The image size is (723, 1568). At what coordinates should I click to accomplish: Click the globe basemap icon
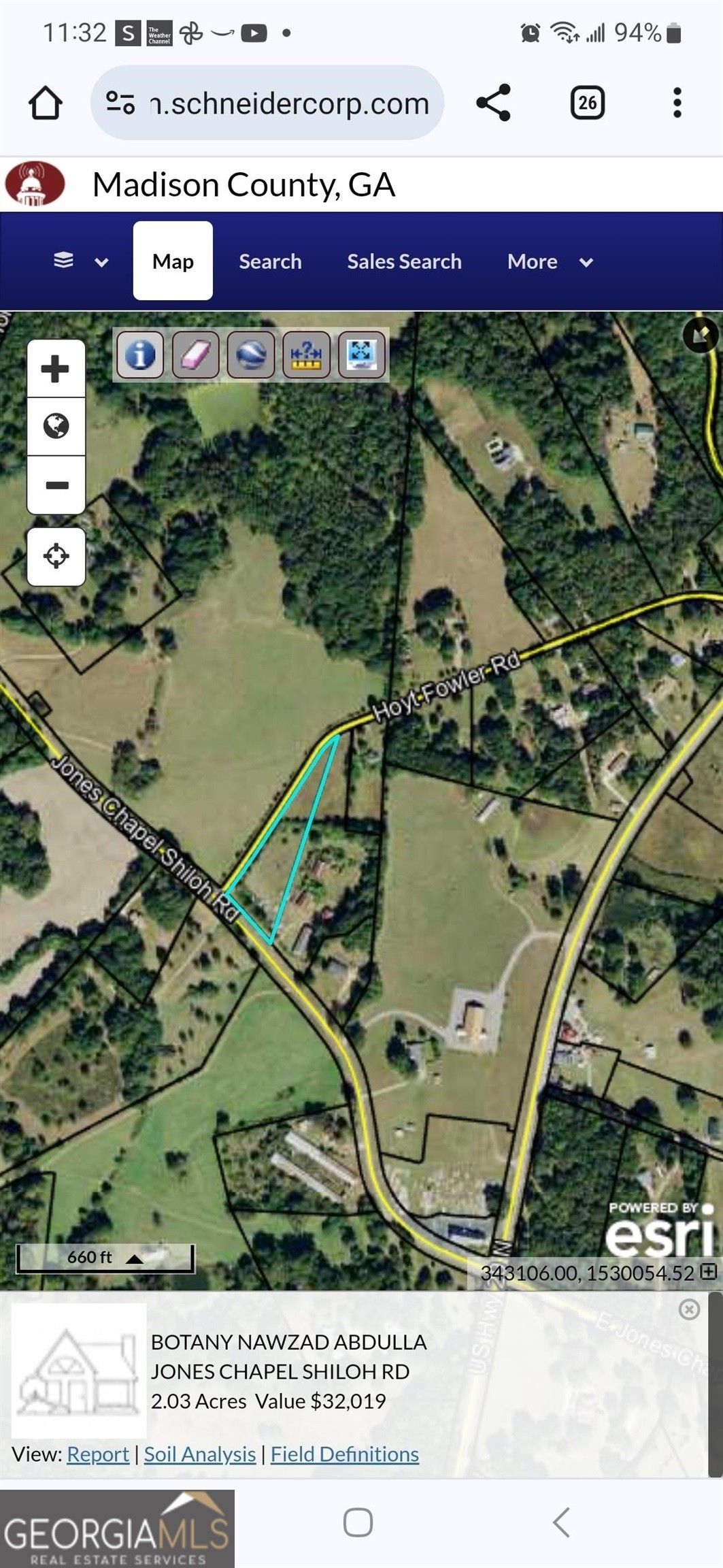[56, 425]
